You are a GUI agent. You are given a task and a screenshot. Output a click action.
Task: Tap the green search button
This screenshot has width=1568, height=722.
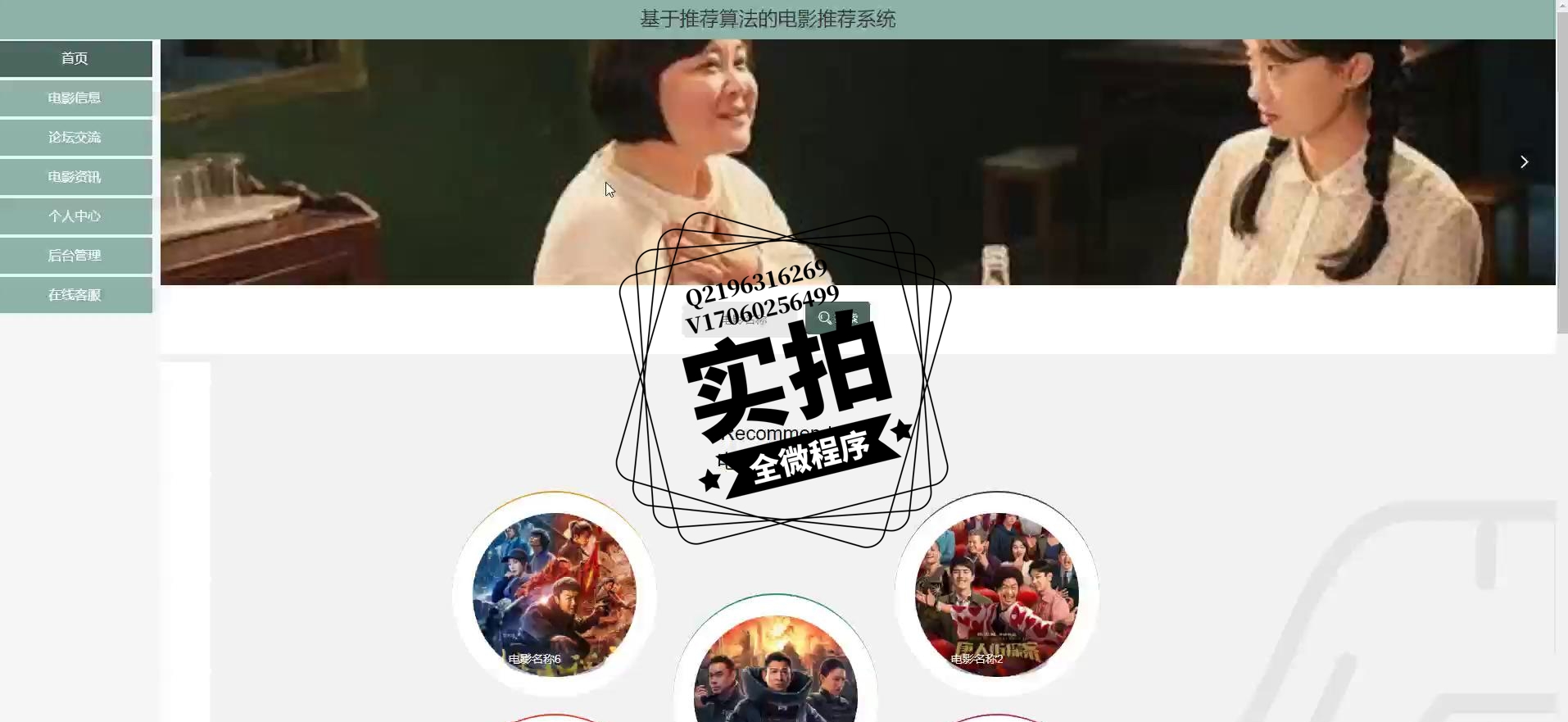[x=837, y=318]
